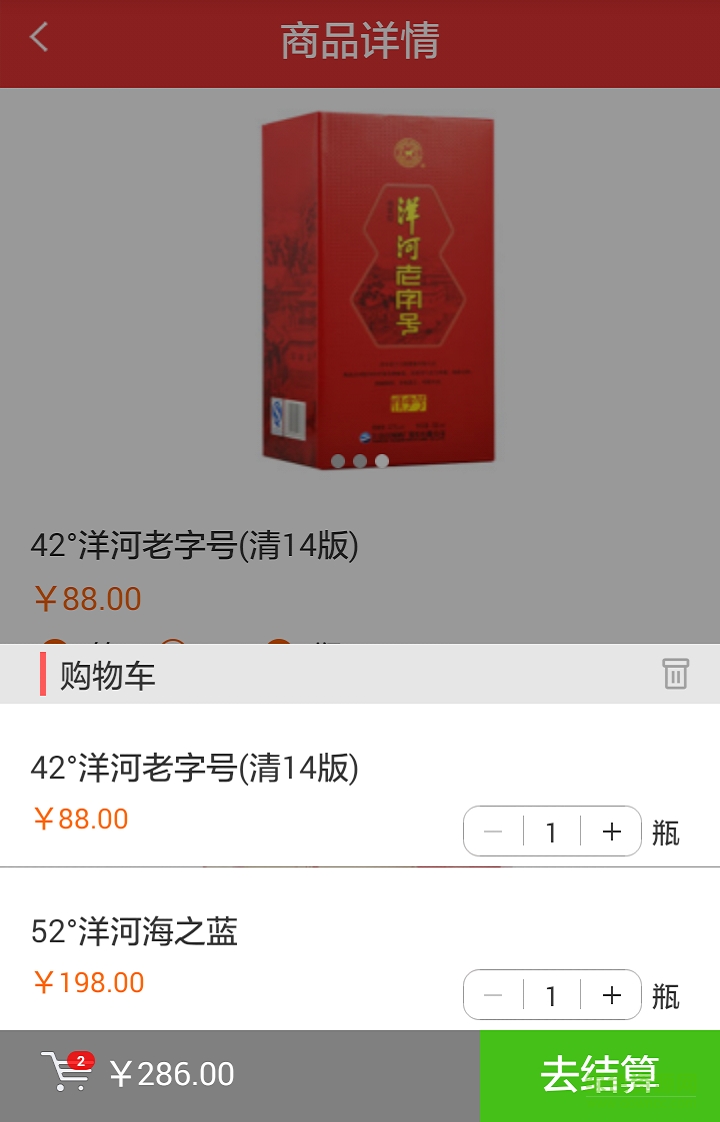
Task: Click the back arrow in the title bar
Action: coord(38,36)
